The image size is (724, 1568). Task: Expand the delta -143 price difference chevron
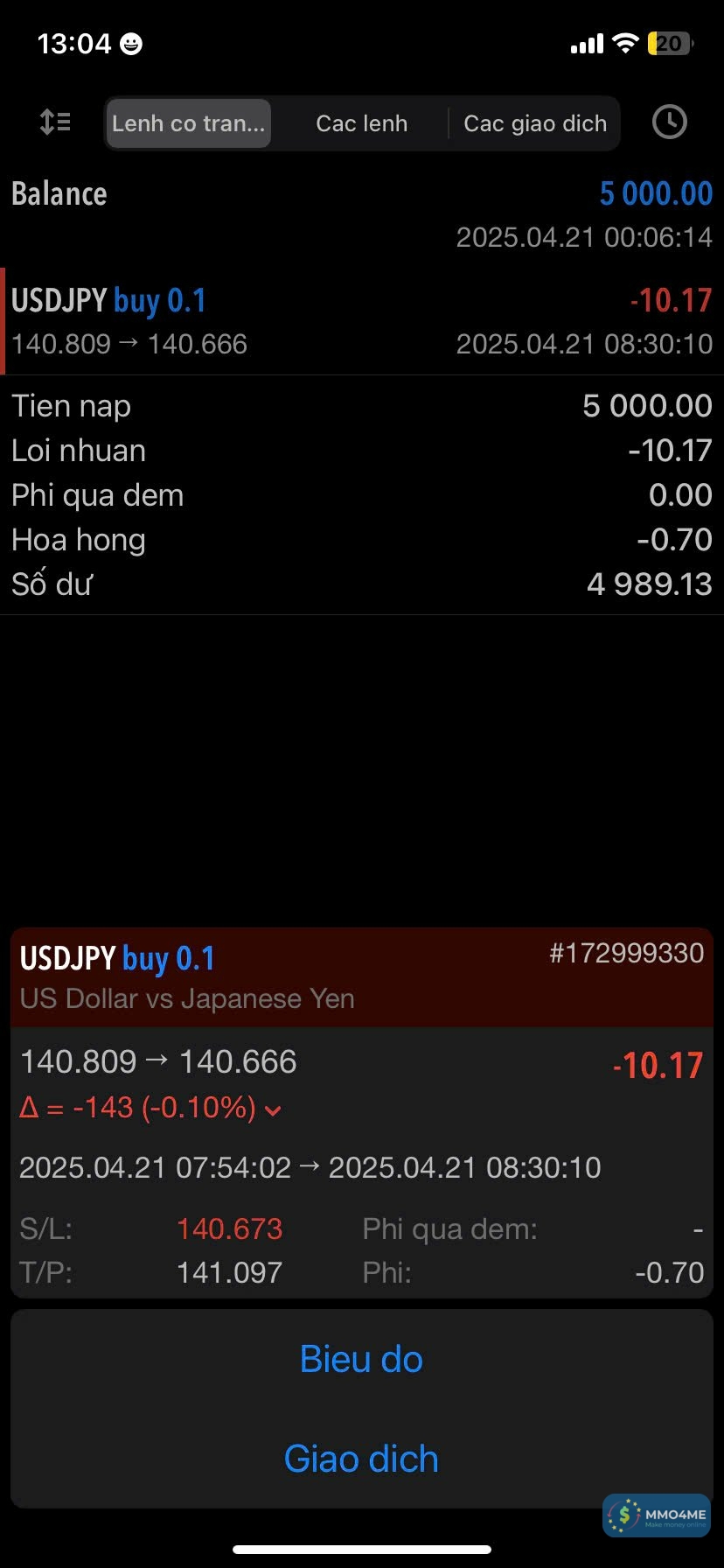tap(273, 1110)
